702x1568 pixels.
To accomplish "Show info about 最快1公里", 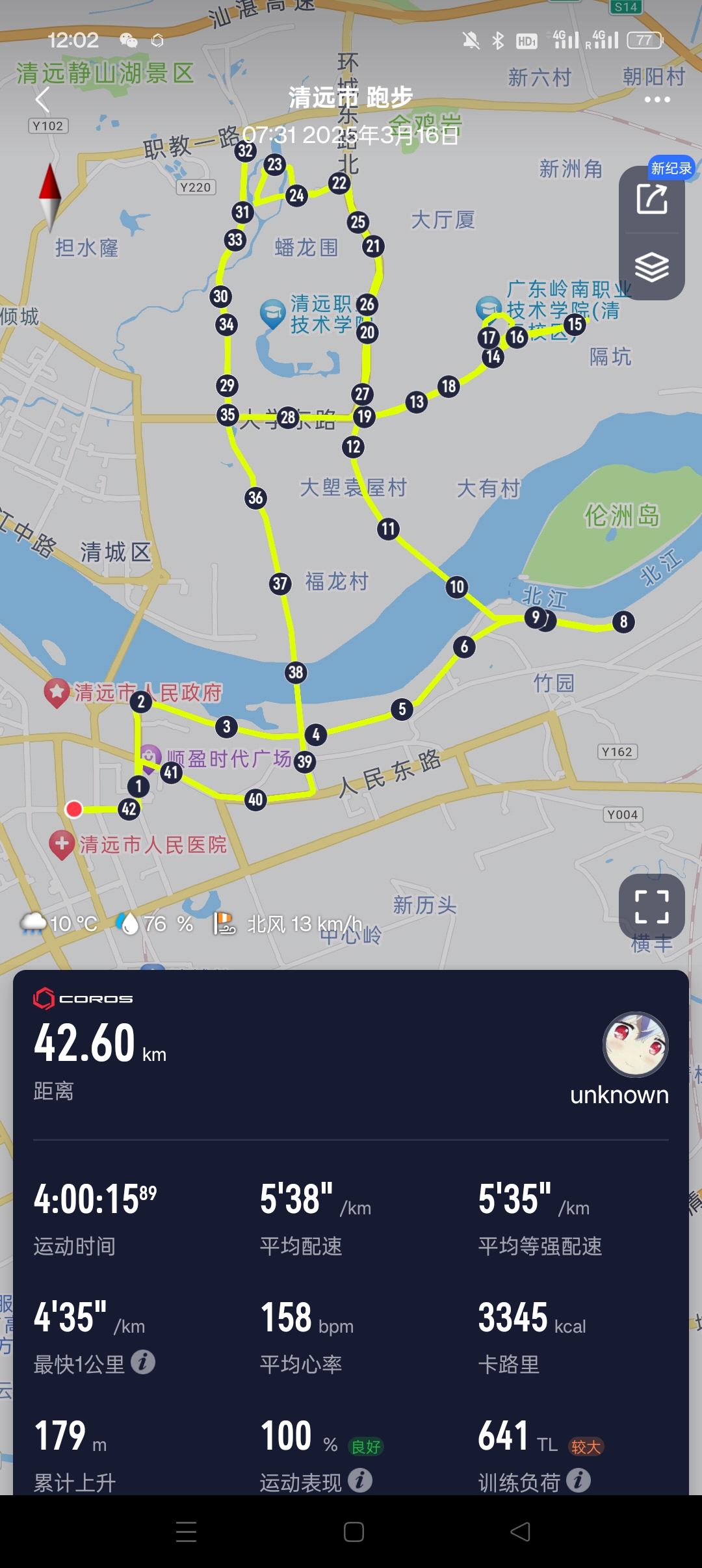I will pos(143,1361).
